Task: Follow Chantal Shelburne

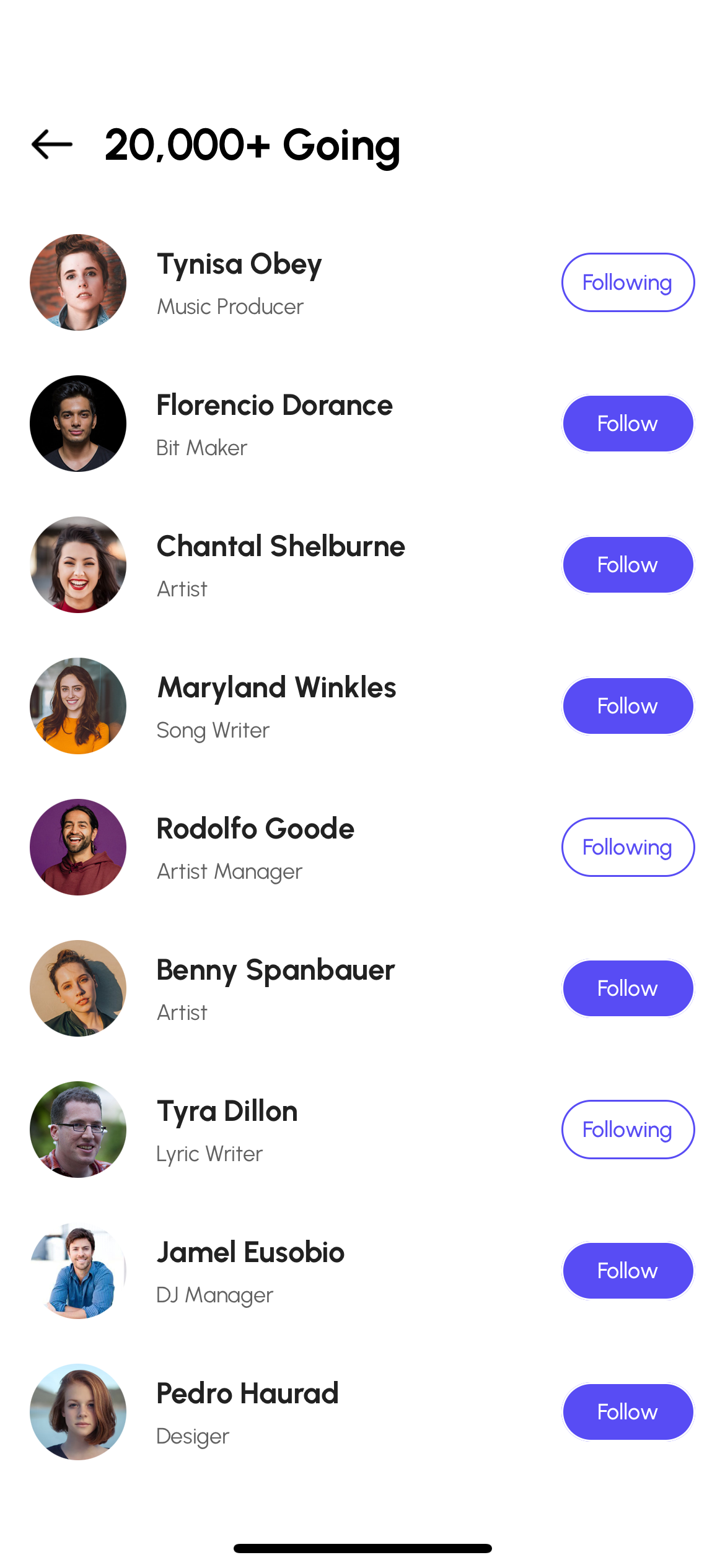Action: (x=627, y=565)
